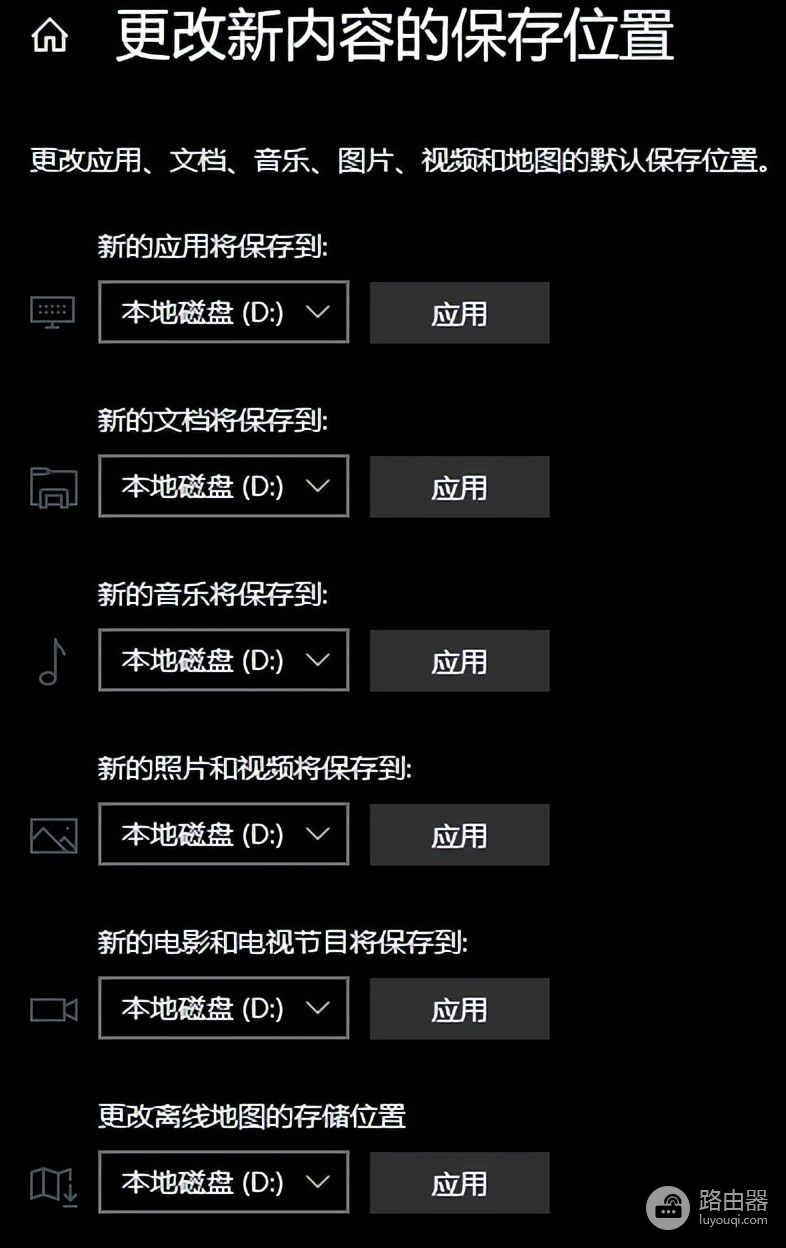Open drive dropdown for new documents
The height and width of the screenshot is (1248, 786).
point(223,486)
